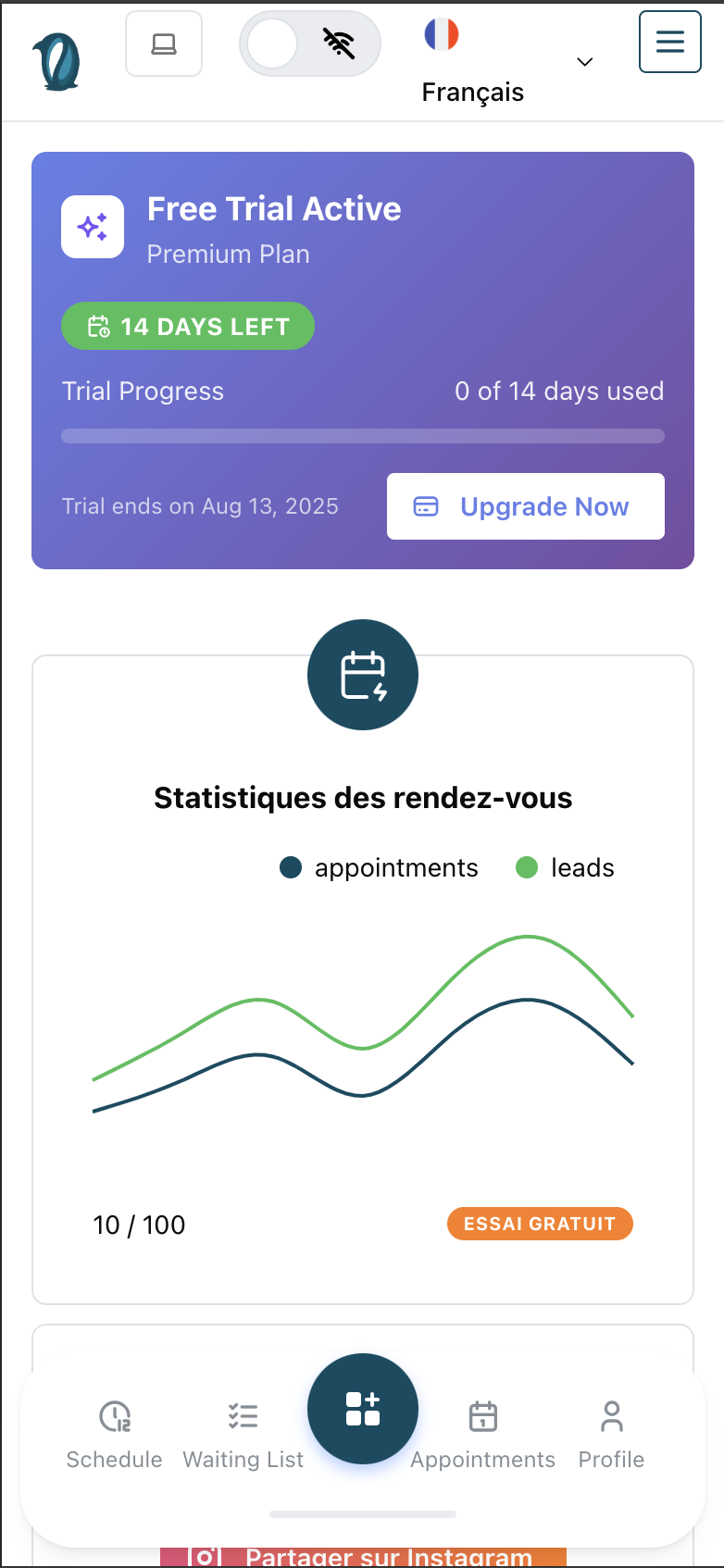Screen dimensions: 724x1568
Task: Open Waiting List via its checklist icon
Action: click(x=243, y=1415)
